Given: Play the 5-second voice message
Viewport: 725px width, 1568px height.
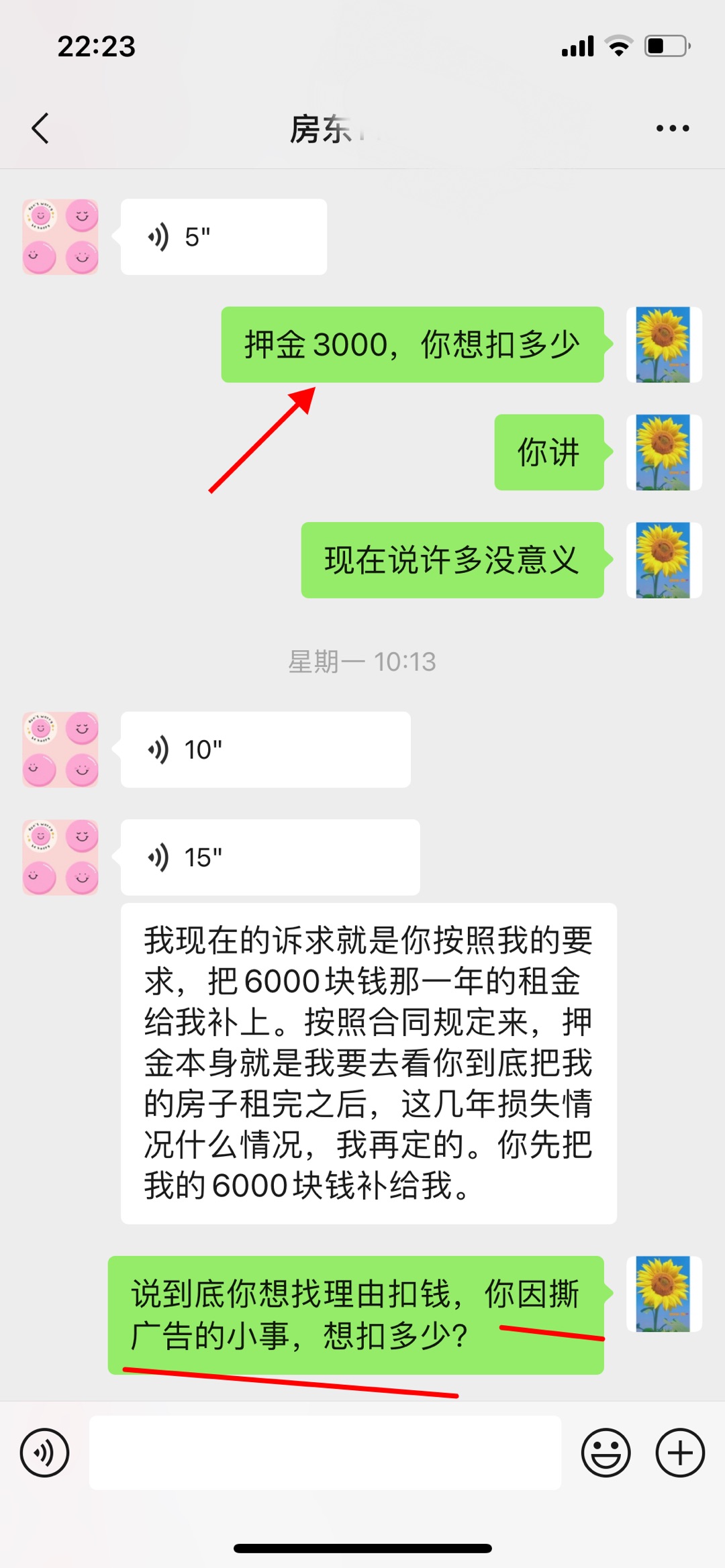Looking at the screenshot, I should click(223, 237).
